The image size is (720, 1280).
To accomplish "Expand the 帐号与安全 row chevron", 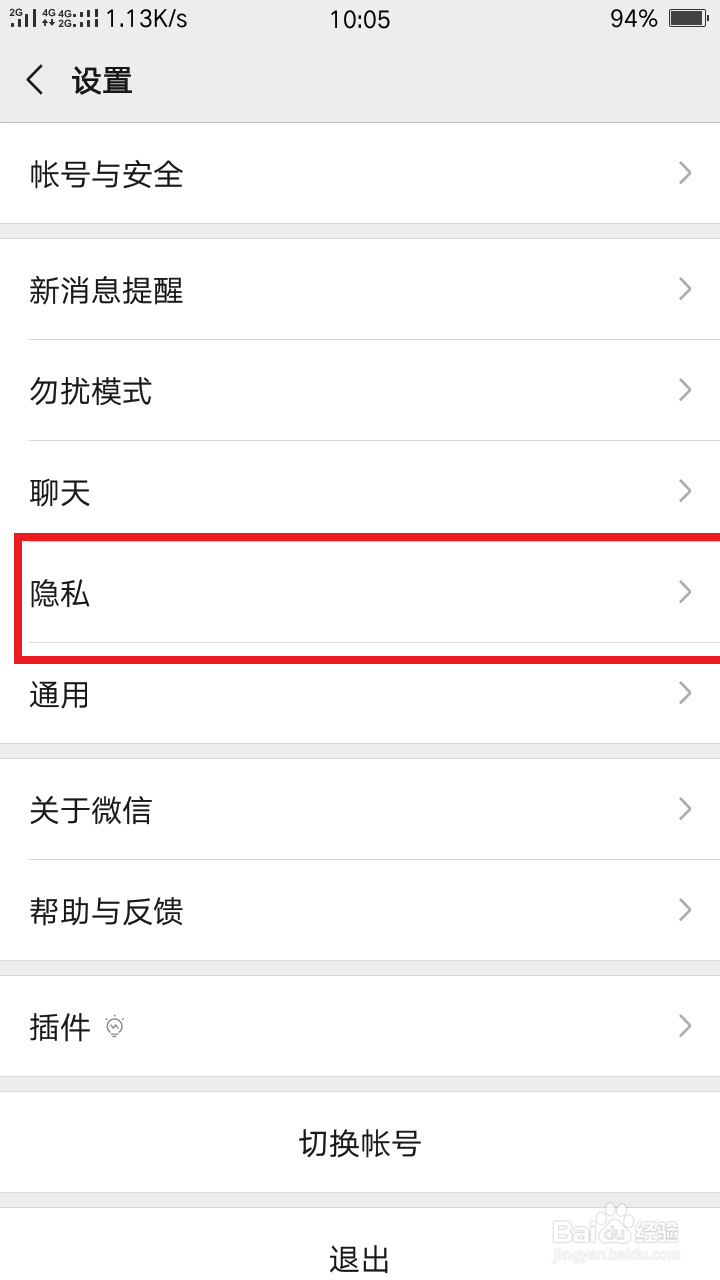I will 684,173.
